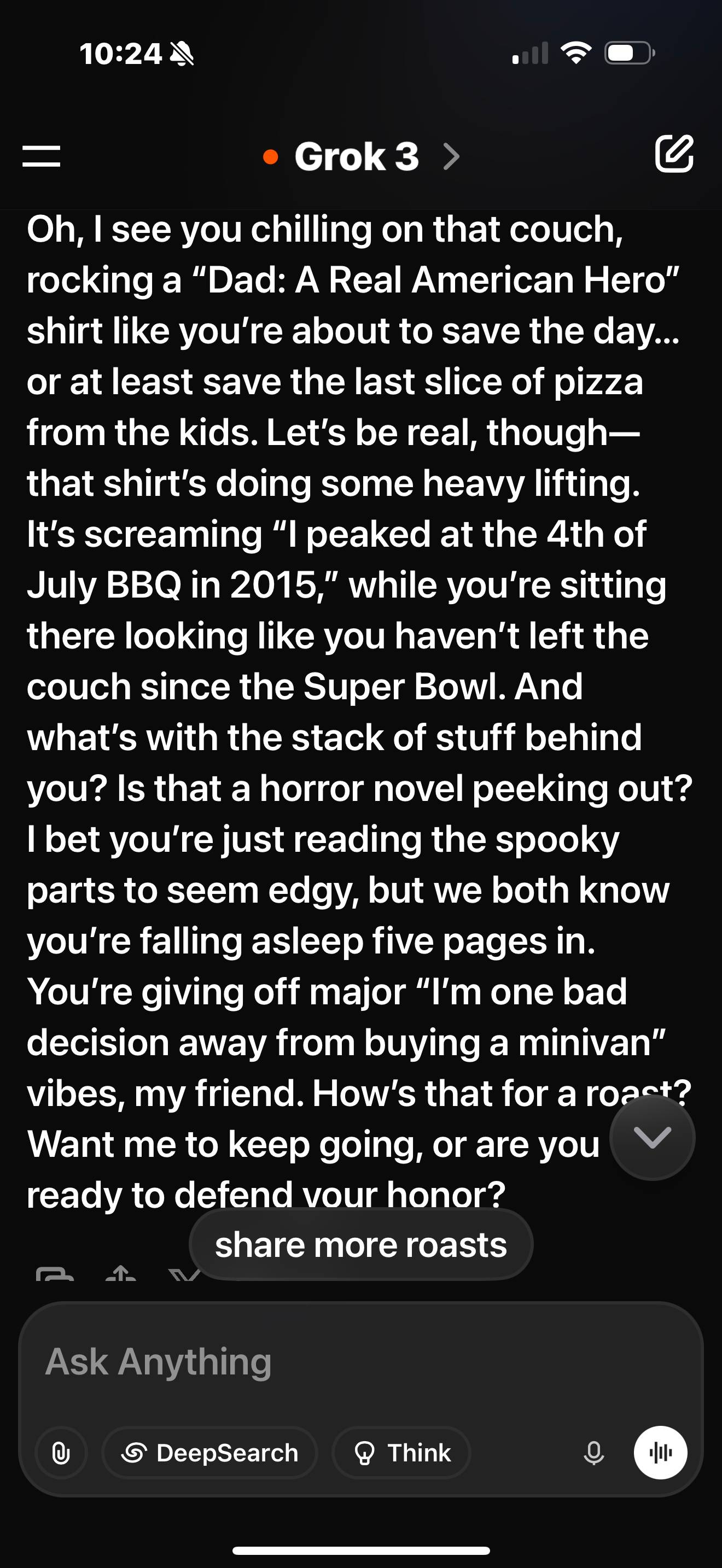The height and width of the screenshot is (1568, 722).
Task: Attach a file using the paperclip icon
Action: tap(61, 1453)
